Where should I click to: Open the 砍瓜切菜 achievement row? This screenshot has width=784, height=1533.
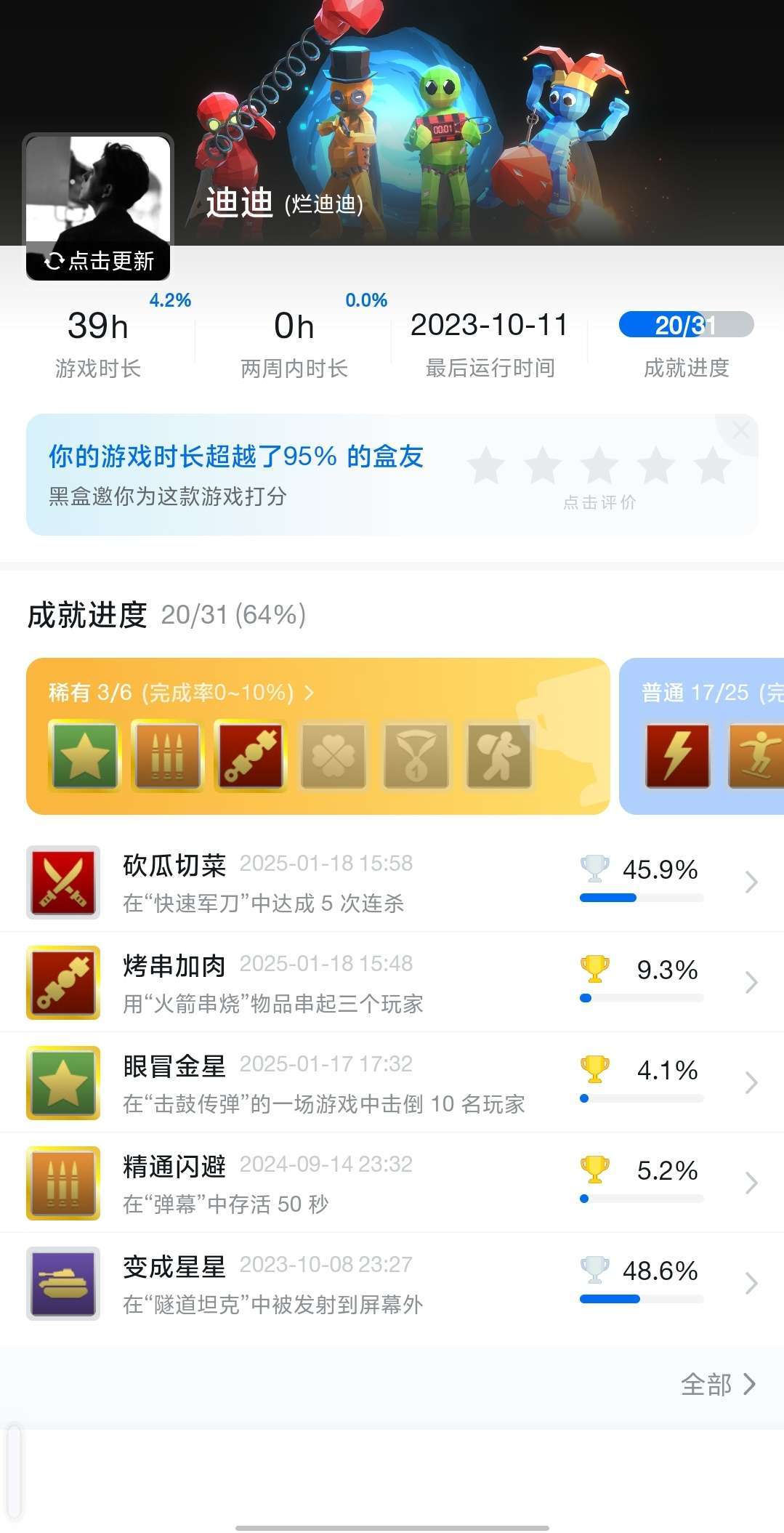point(392,882)
